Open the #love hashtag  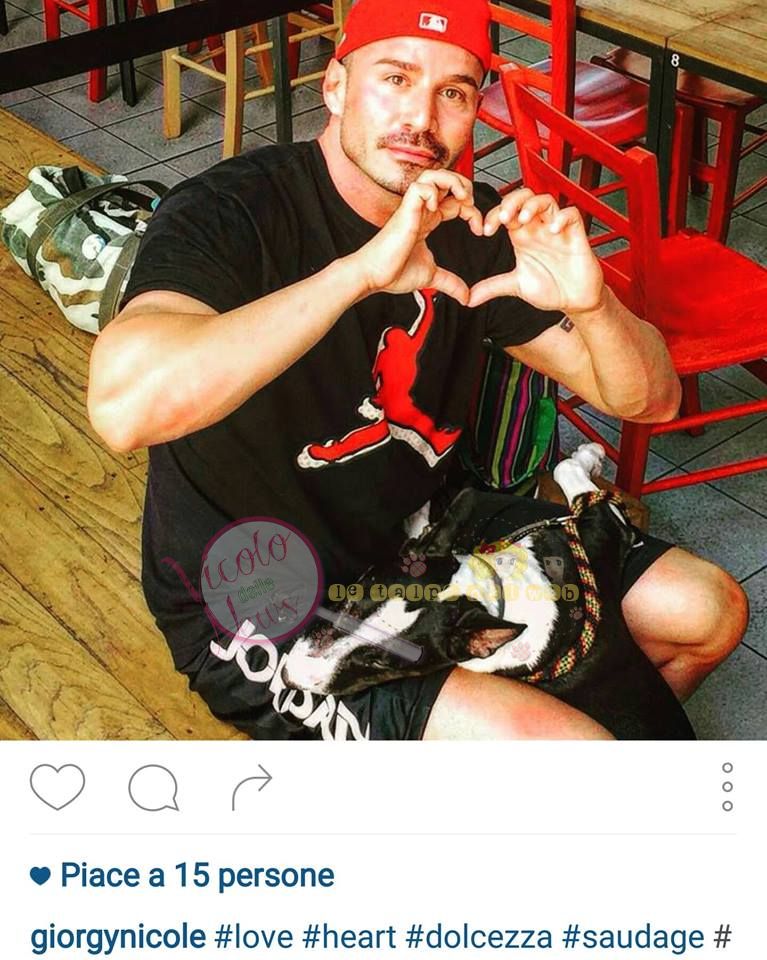[x=255, y=937]
